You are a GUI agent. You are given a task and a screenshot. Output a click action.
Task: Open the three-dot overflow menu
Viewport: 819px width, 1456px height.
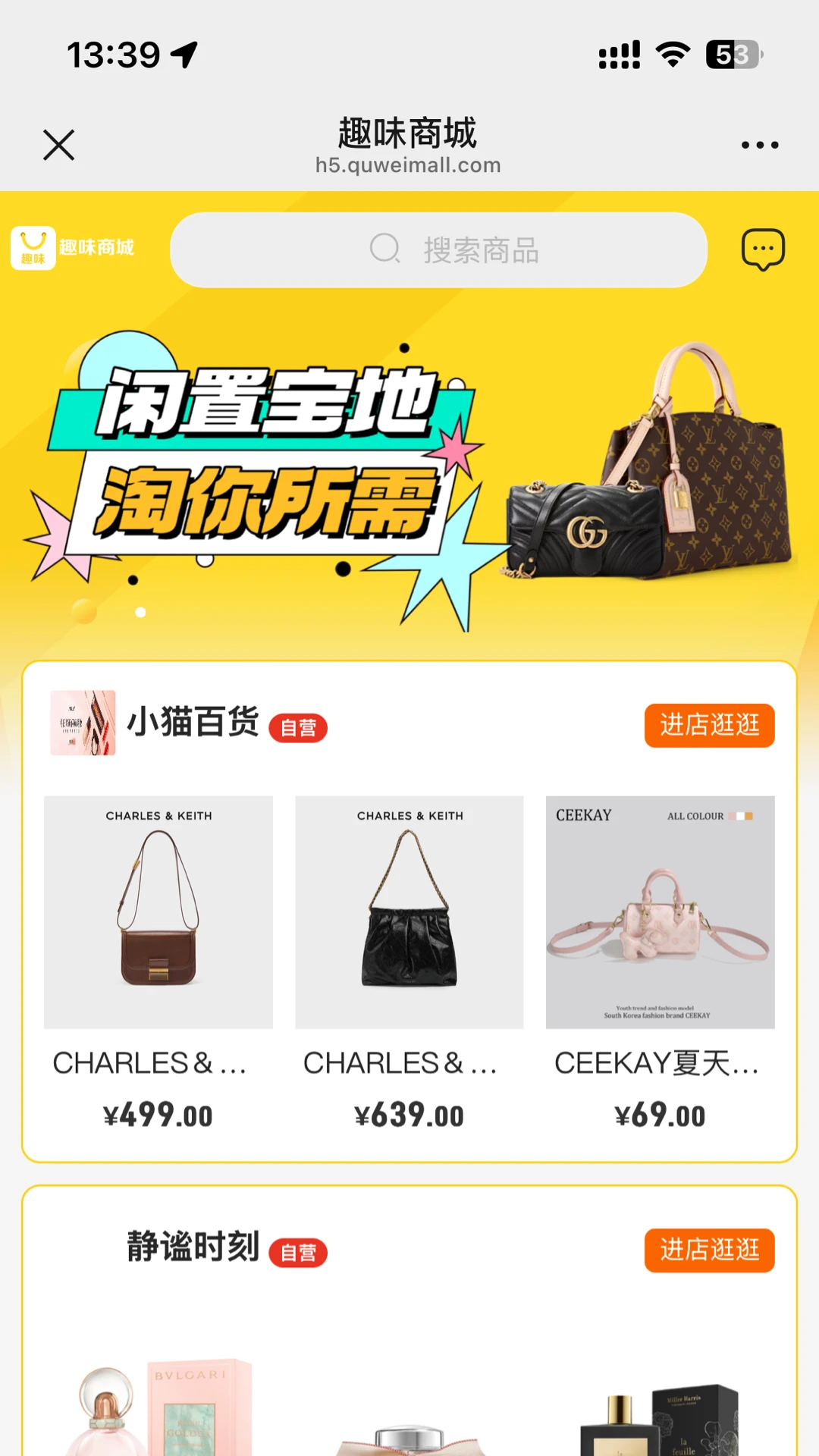(x=759, y=145)
